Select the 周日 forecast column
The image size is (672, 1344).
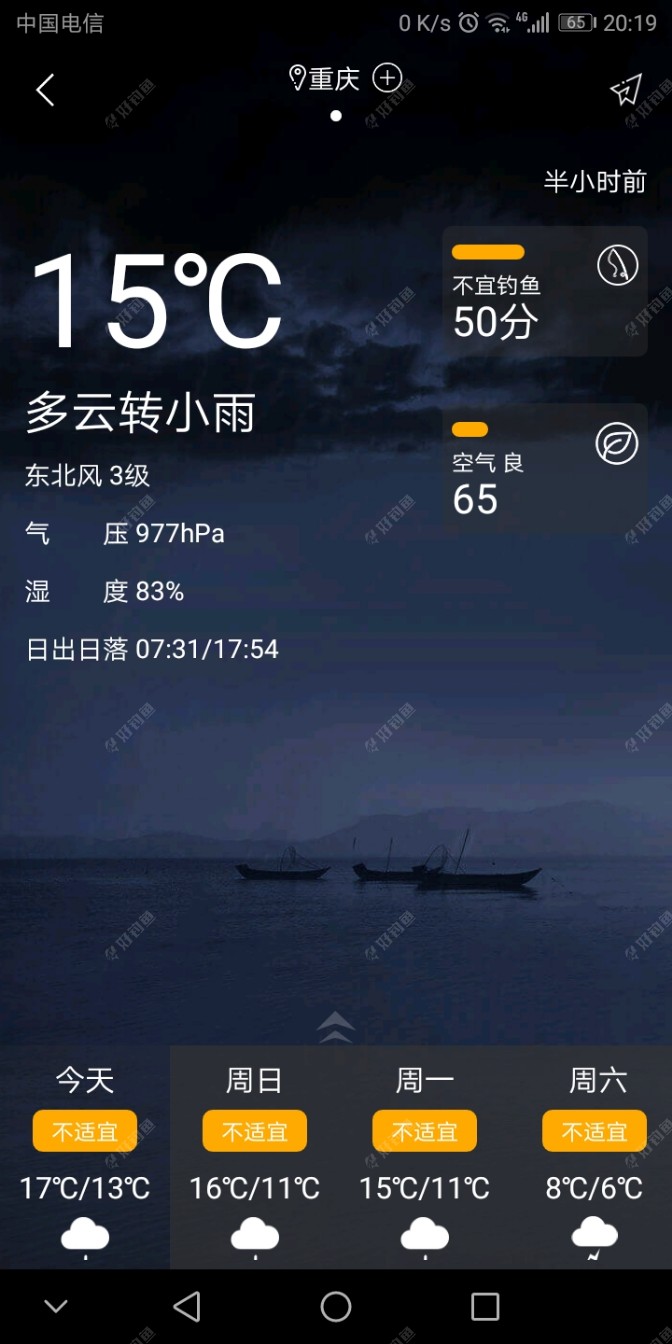point(255,1157)
